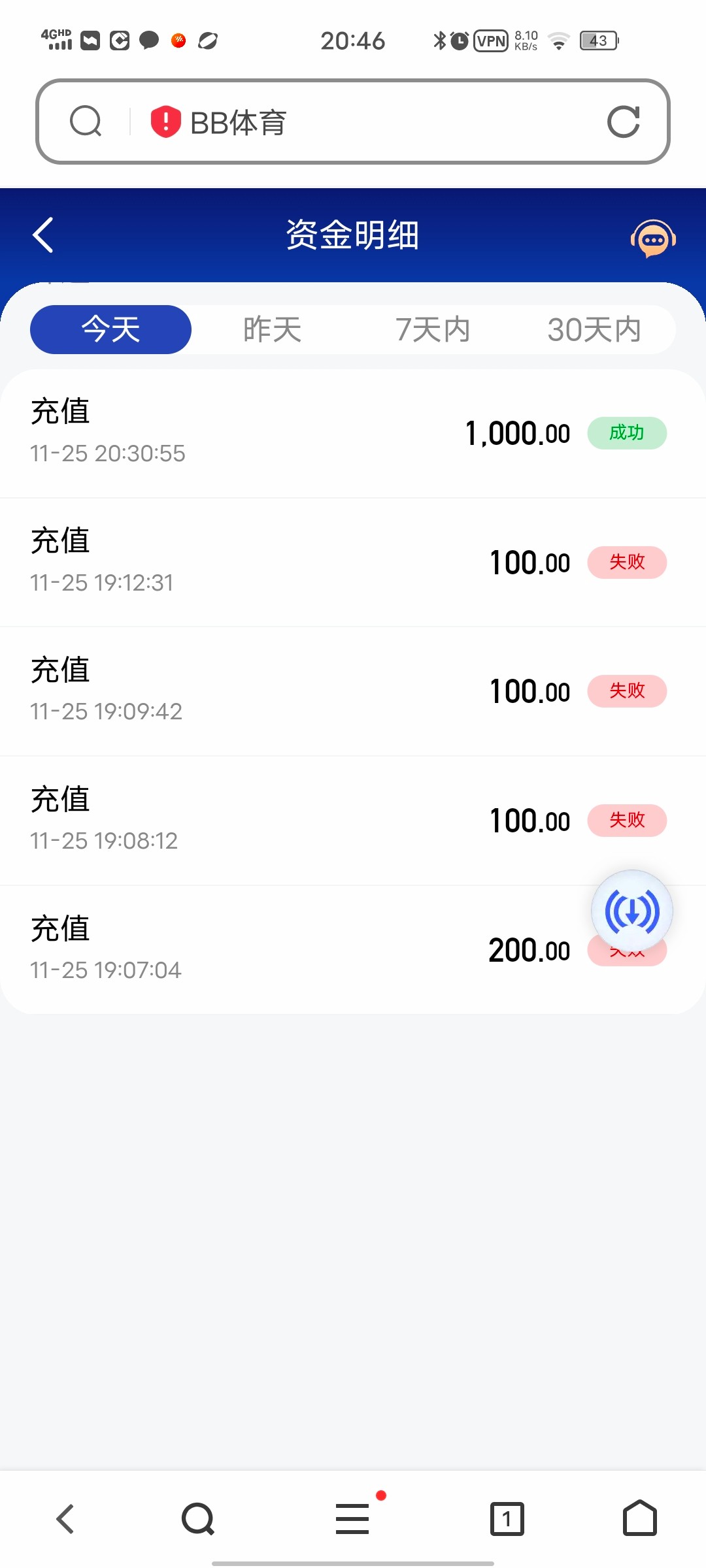Open the failed recharge at 19:12:31
Viewport: 706px width, 1568px height.
point(353,562)
